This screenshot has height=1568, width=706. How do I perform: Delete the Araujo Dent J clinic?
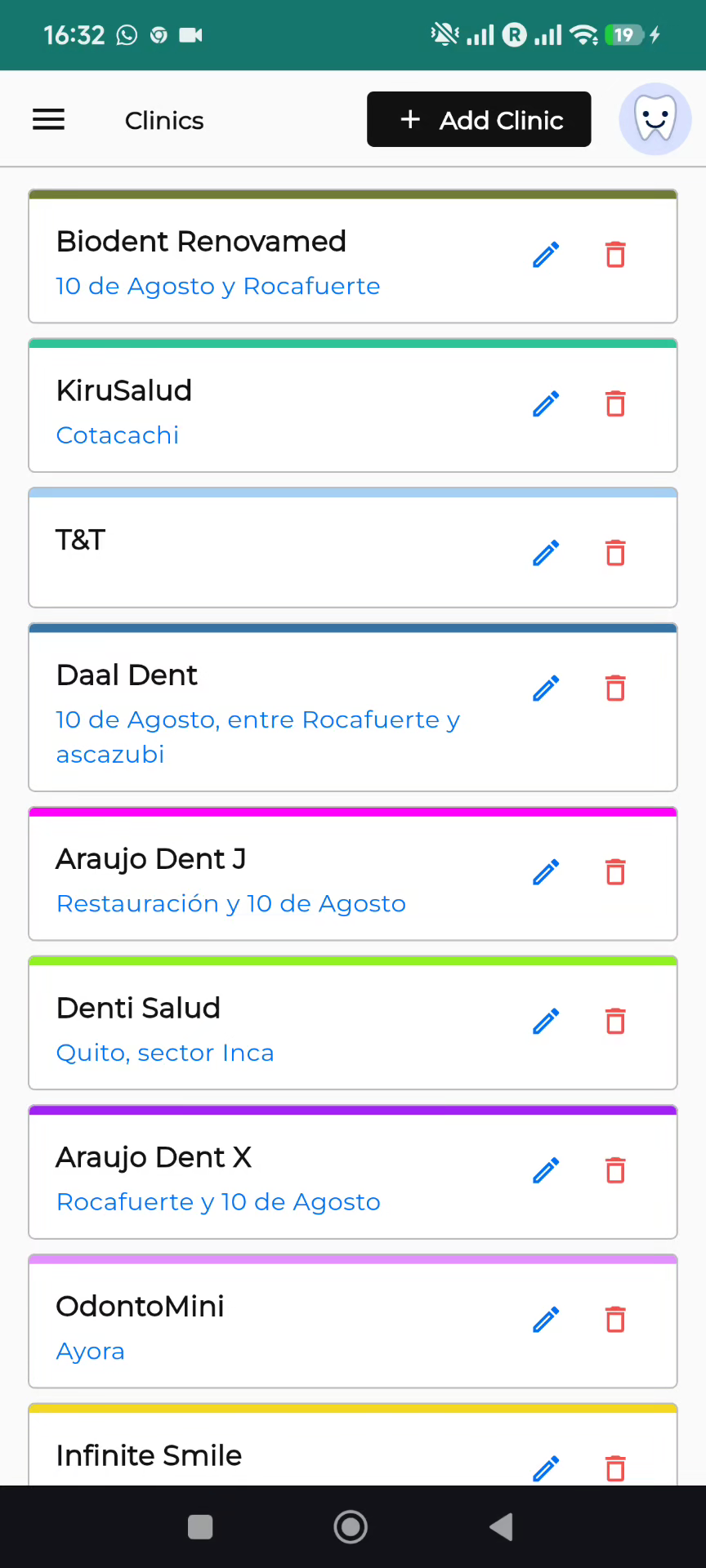(615, 872)
